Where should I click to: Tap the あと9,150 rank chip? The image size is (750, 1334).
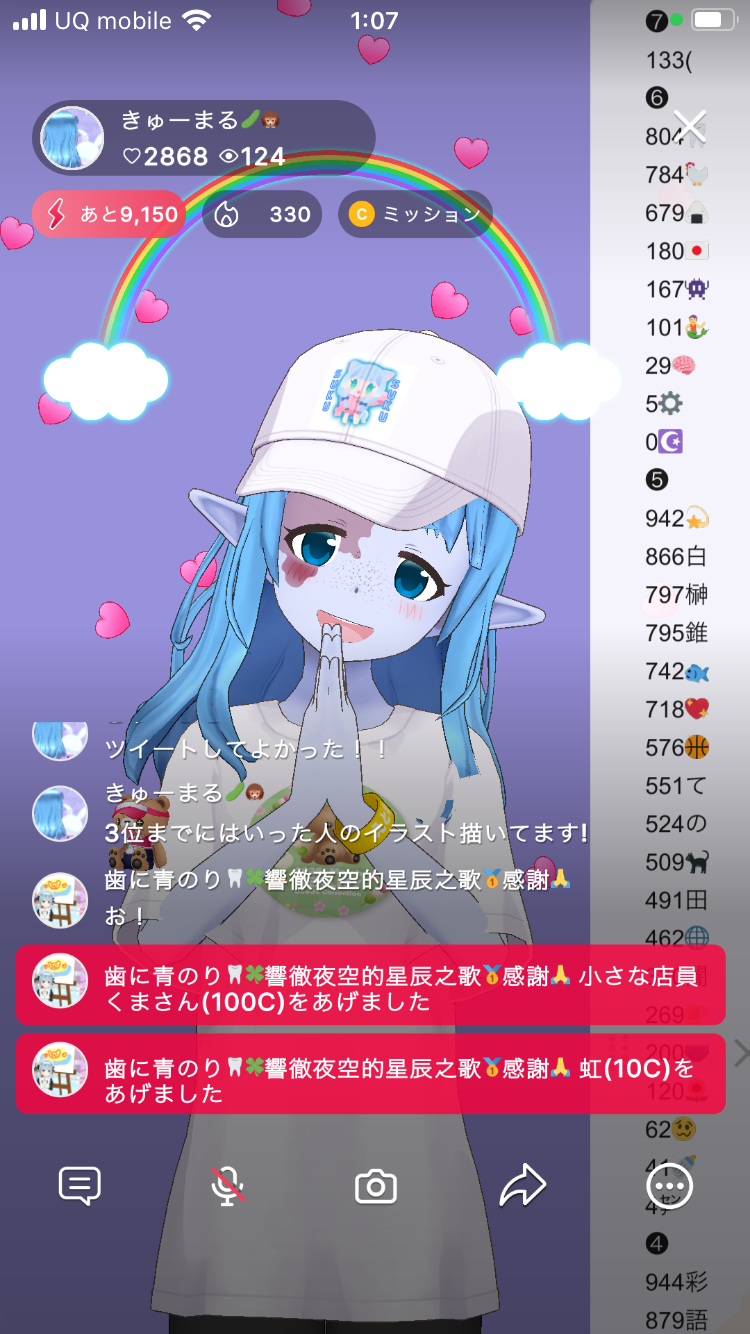pos(109,214)
